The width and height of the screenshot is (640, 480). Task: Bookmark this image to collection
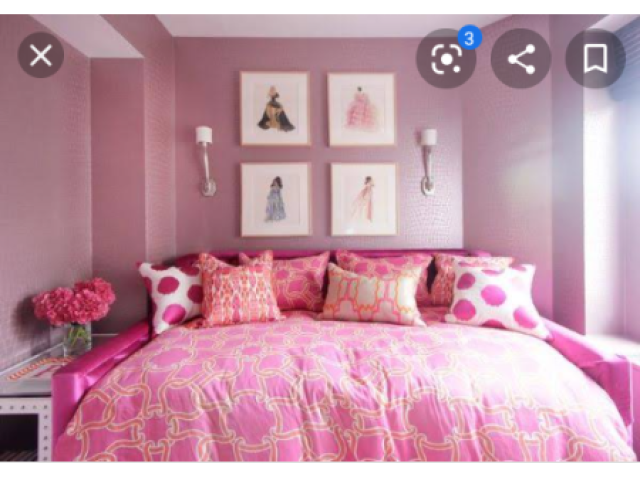pos(595,59)
